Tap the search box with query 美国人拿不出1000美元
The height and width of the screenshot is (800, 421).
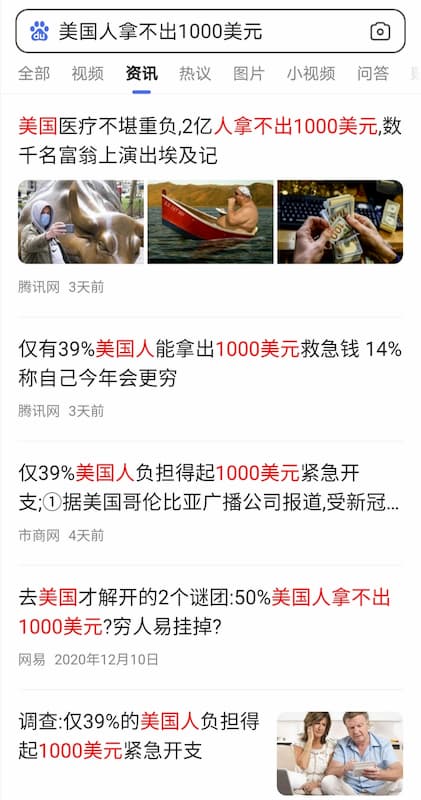[210, 31]
